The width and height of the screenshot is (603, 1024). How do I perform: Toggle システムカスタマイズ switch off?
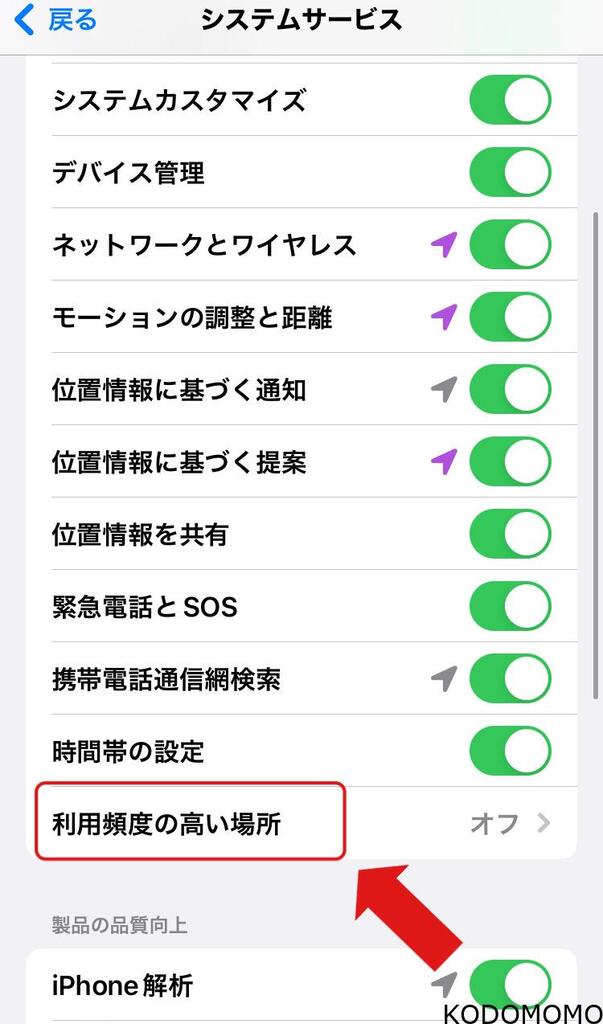510,101
